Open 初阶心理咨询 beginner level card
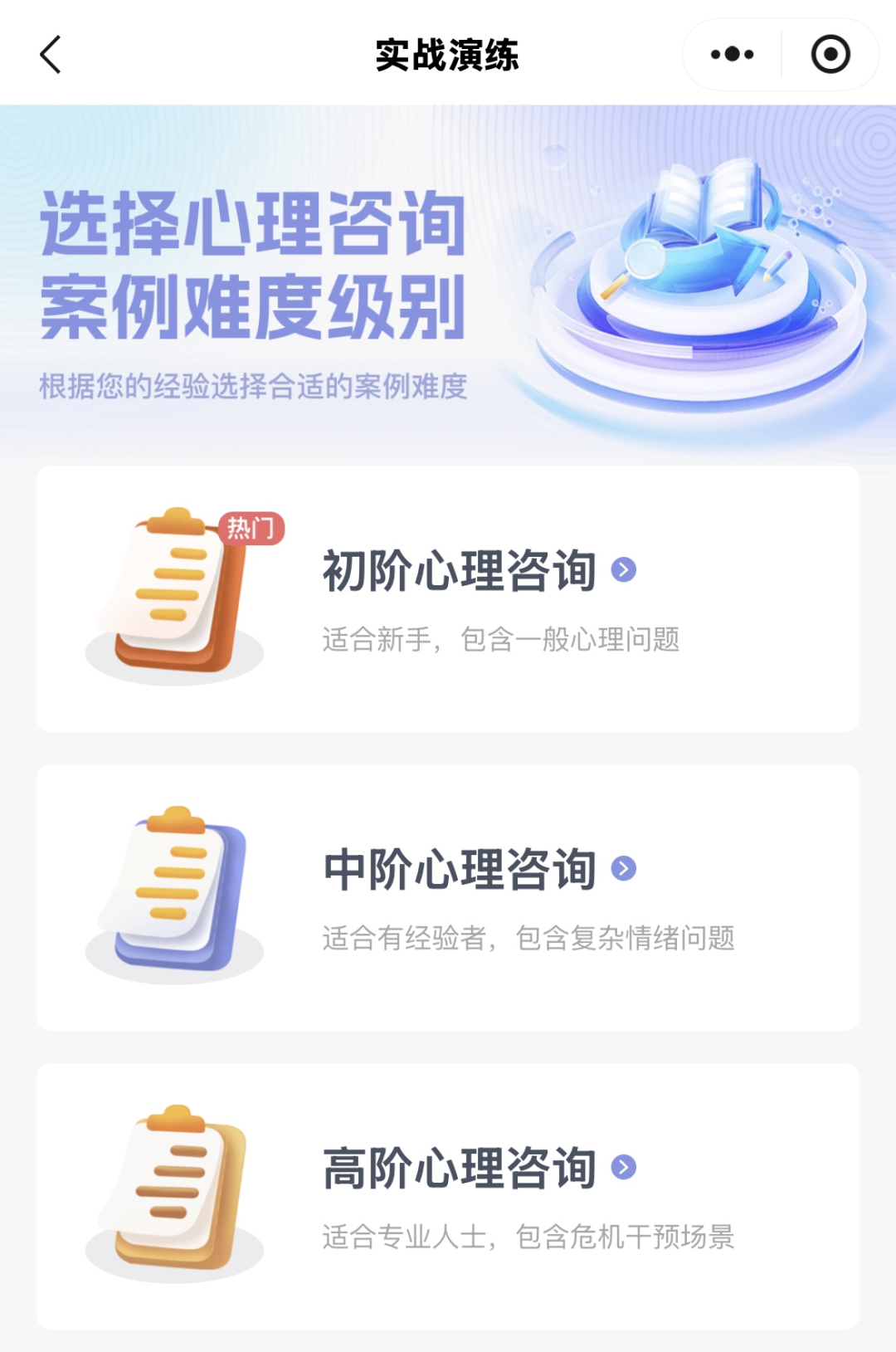Image resolution: width=896 pixels, height=1352 pixels. tap(448, 598)
